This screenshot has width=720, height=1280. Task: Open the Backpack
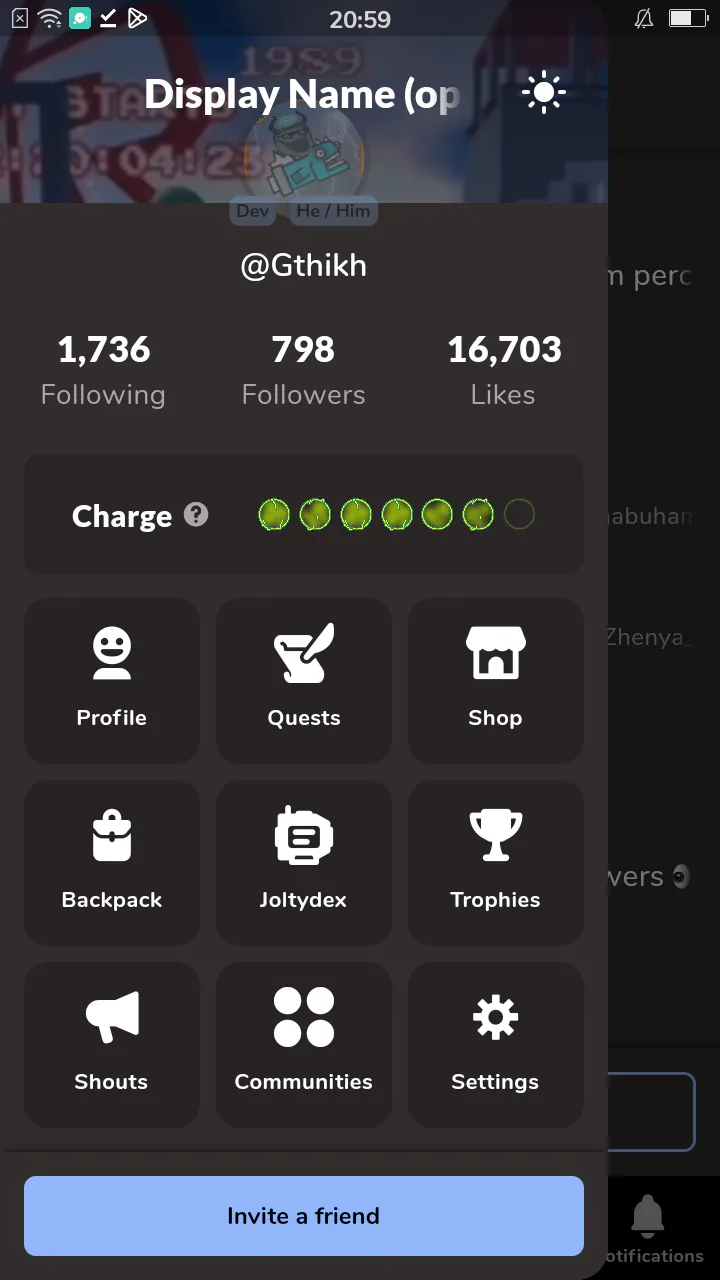(112, 863)
